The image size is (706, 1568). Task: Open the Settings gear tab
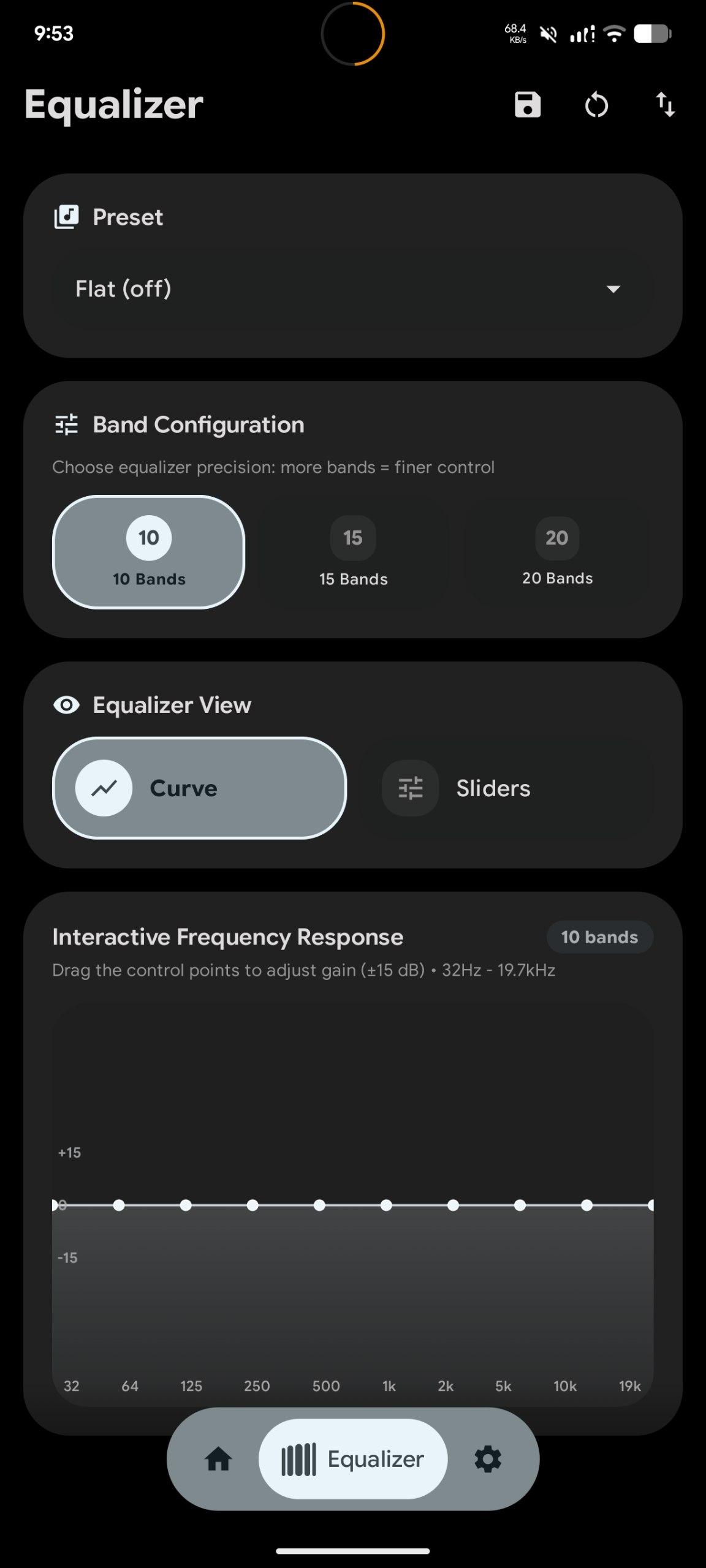488,1459
